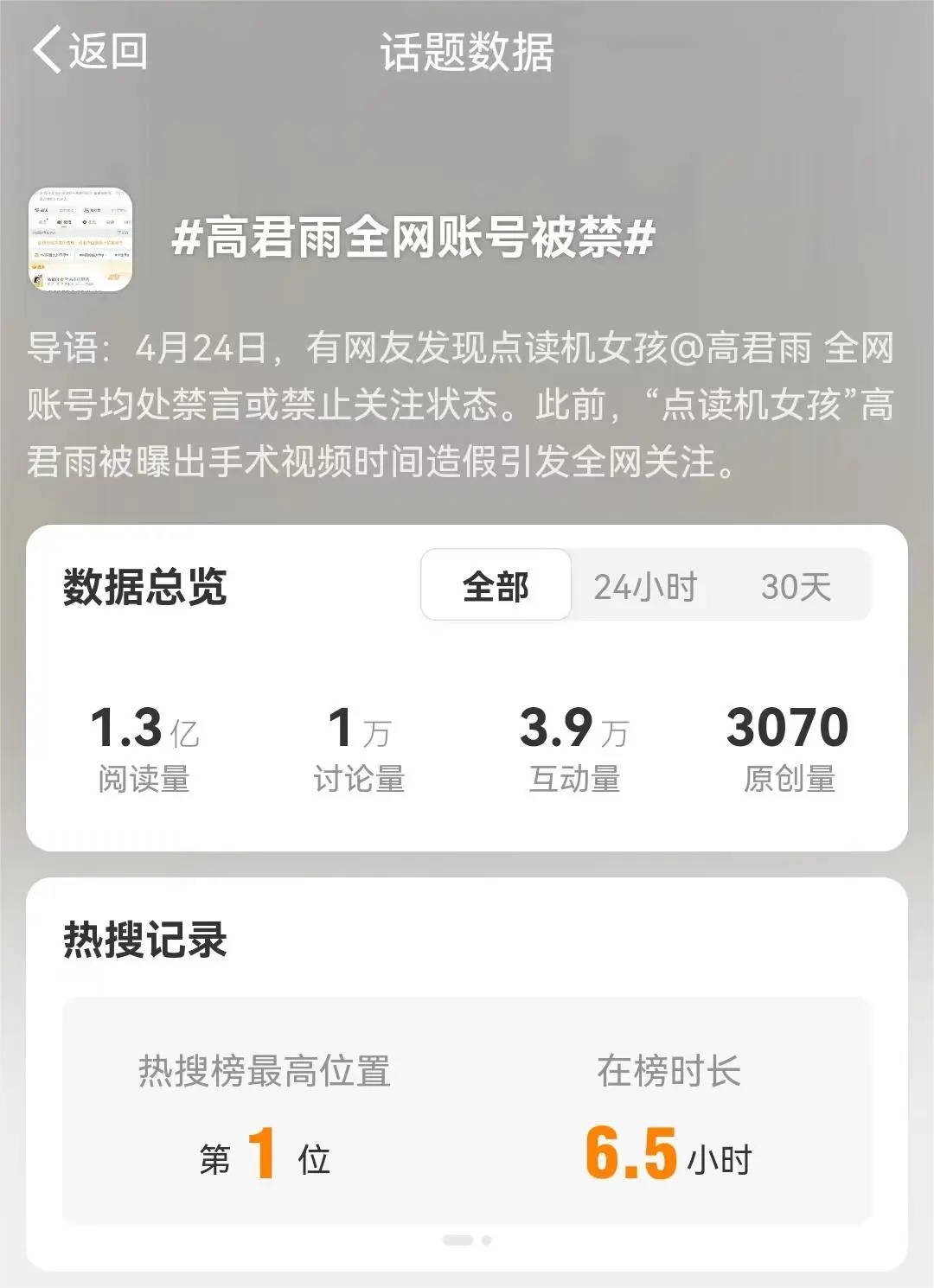The height and width of the screenshot is (1288, 934).
Task: Switch to the 24小时 tab
Action: point(645,586)
